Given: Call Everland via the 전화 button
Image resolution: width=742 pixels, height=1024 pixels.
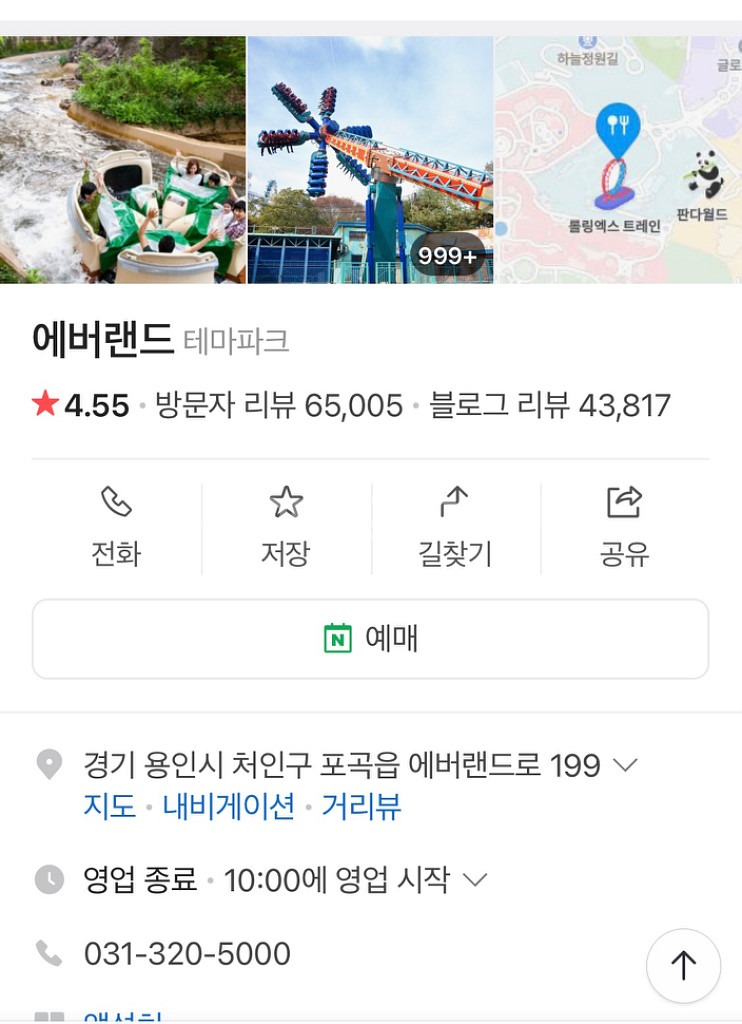Looking at the screenshot, I should (x=116, y=527).
